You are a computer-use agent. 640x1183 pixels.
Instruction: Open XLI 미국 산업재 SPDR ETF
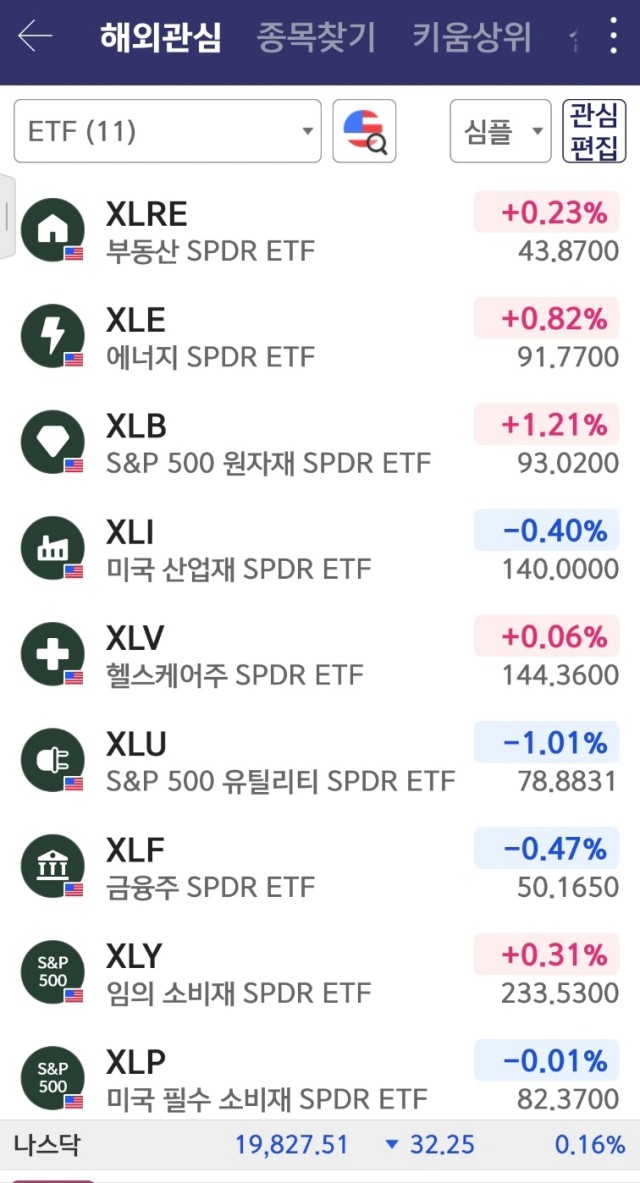pos(320,548)
